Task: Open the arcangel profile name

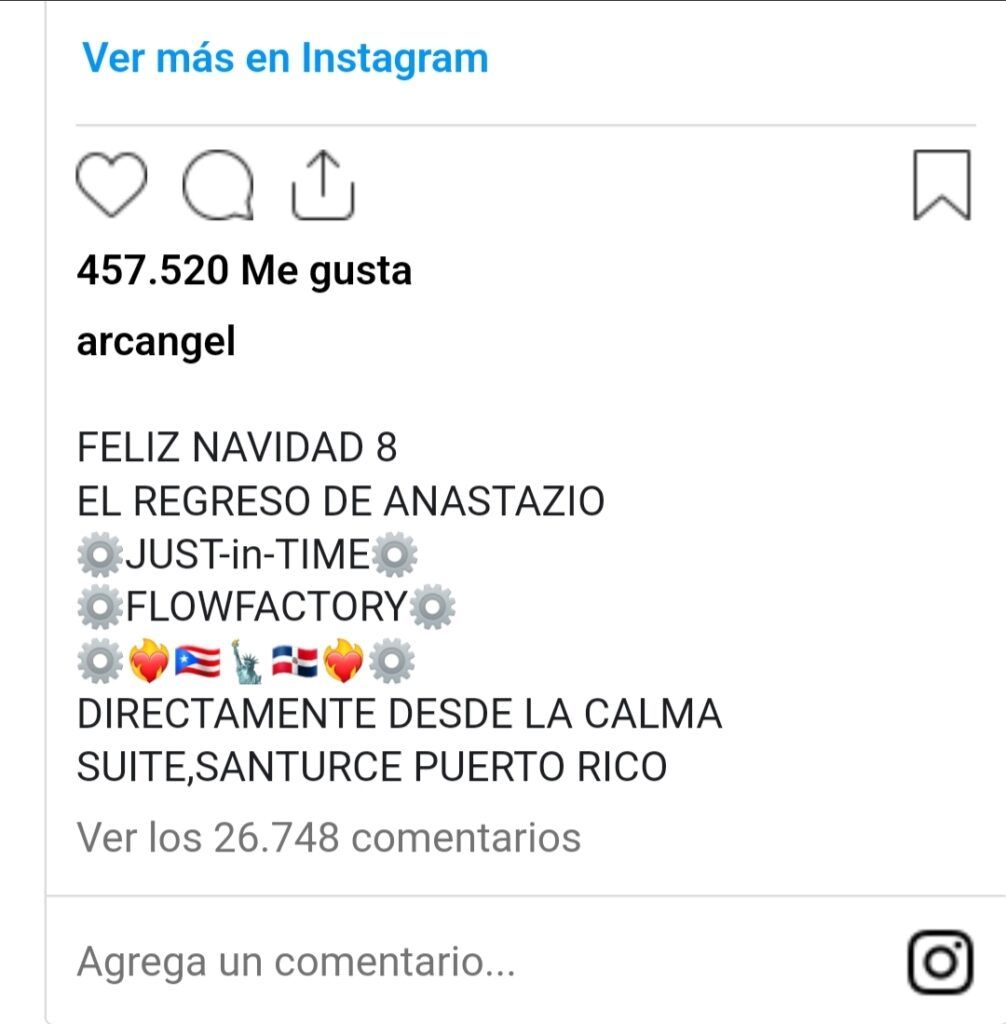Action: pos(156,342)
